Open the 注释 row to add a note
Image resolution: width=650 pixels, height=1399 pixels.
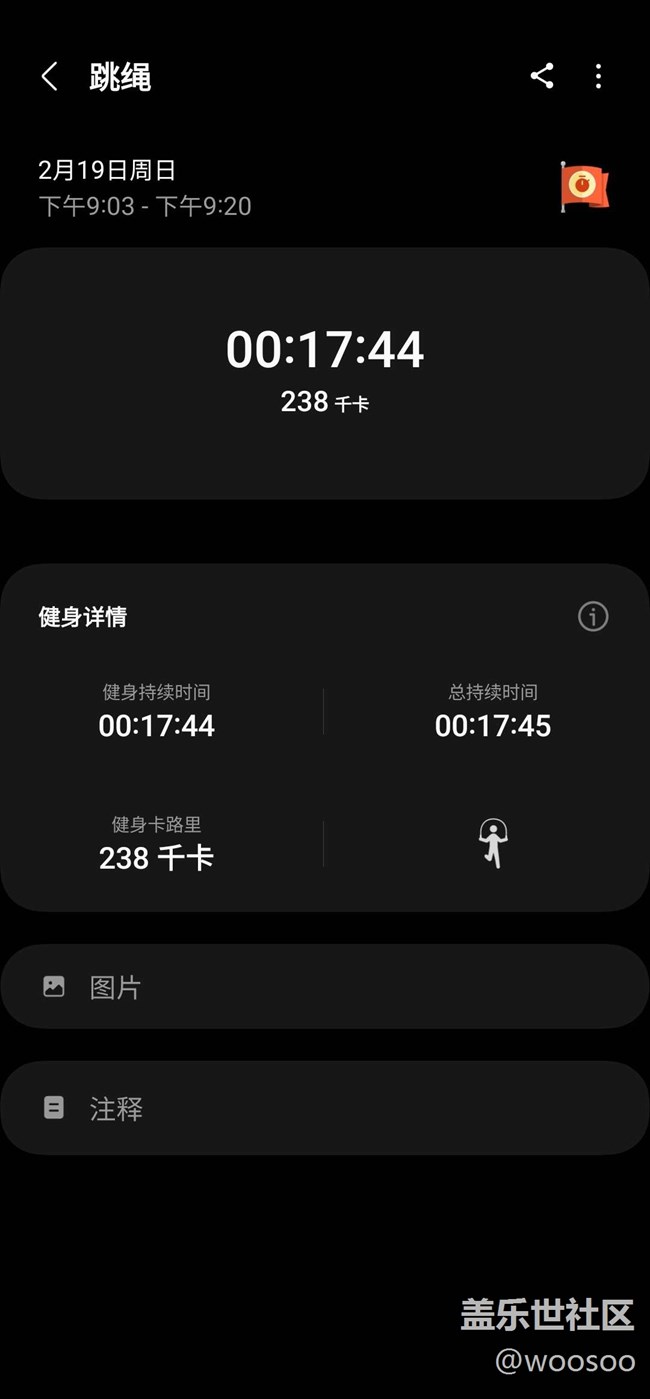(324, 1108)
